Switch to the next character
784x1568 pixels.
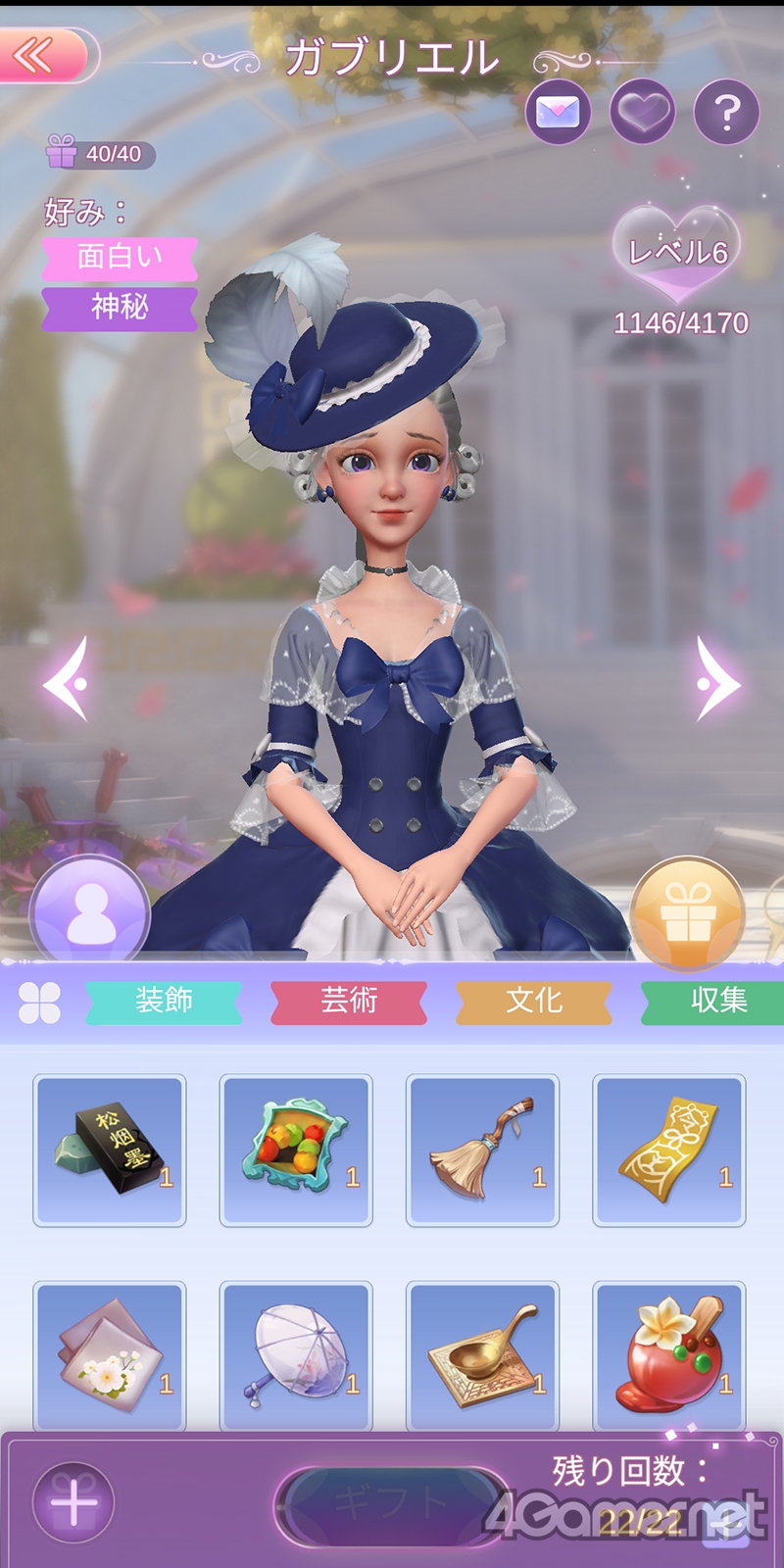pos(717,680)
